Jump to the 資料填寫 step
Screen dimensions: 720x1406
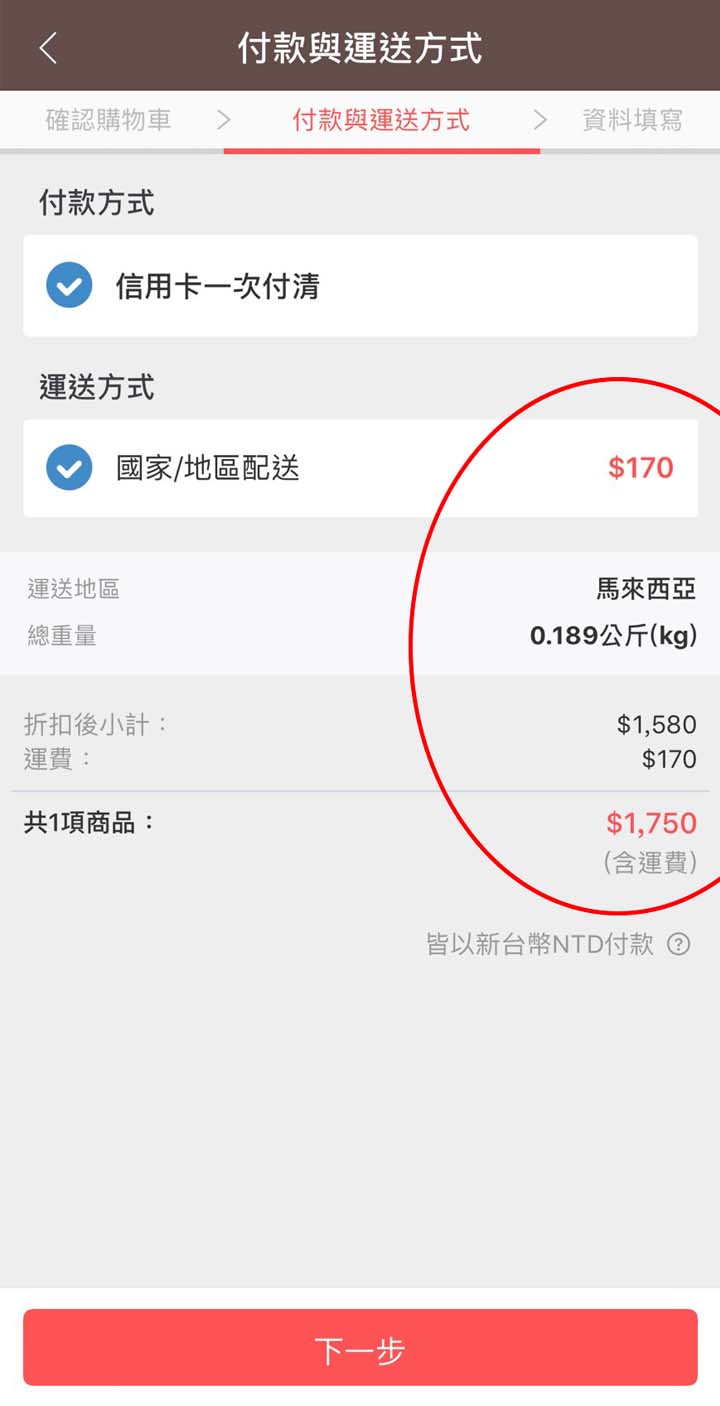pyautogui.click(x=632, y=121)
